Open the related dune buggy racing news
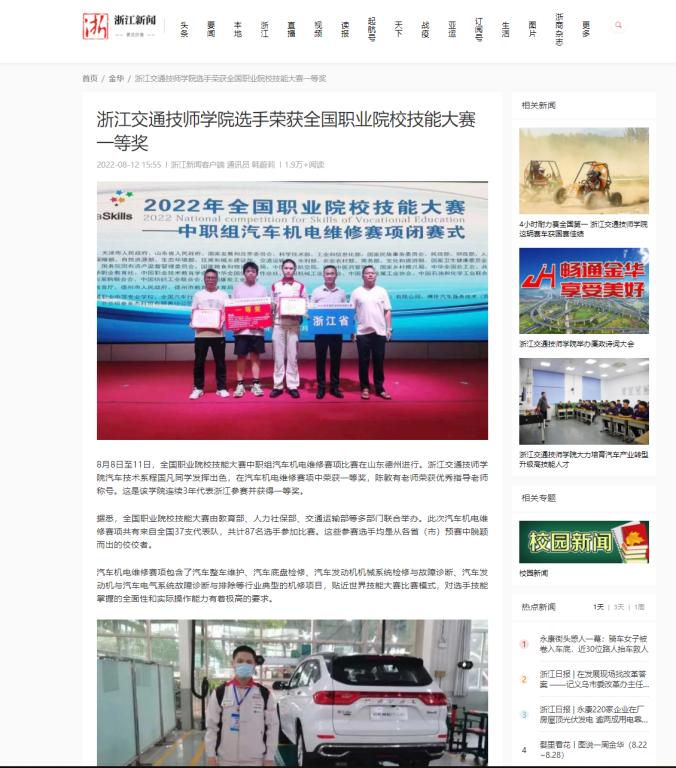Viewport: 676px width, 768px height. (x=583, y=170)
